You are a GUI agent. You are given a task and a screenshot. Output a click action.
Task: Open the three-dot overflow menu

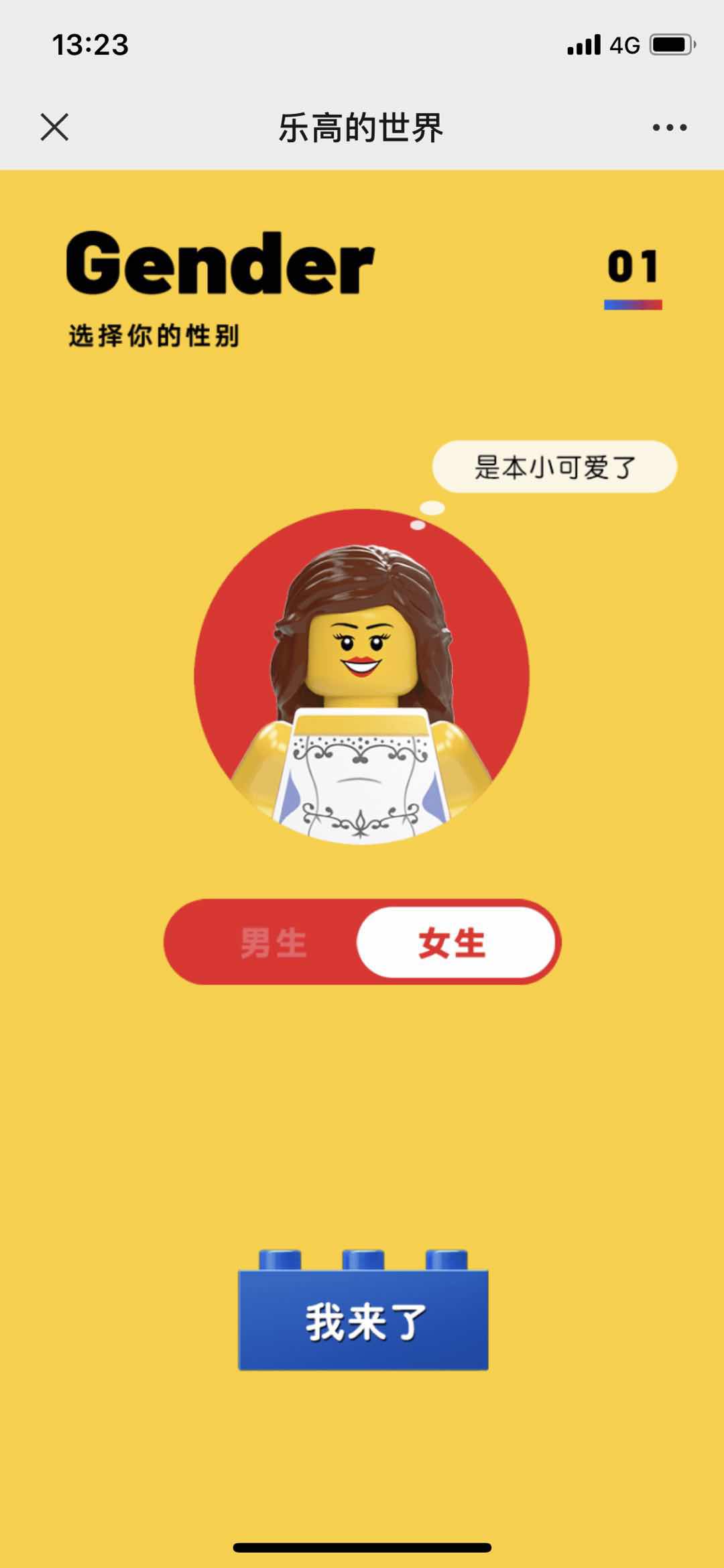670,127
